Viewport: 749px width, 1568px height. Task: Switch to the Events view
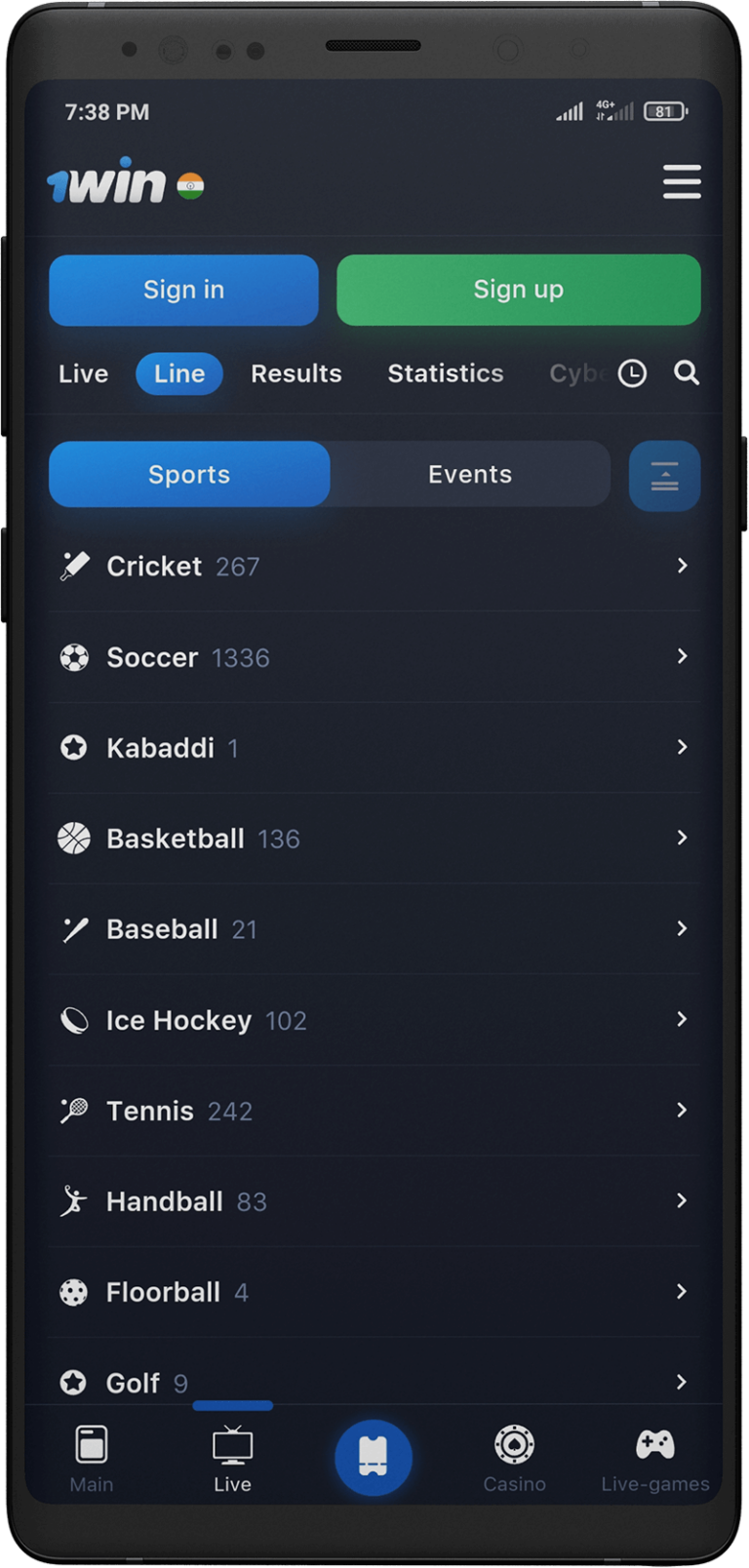(x=469, y=474)
